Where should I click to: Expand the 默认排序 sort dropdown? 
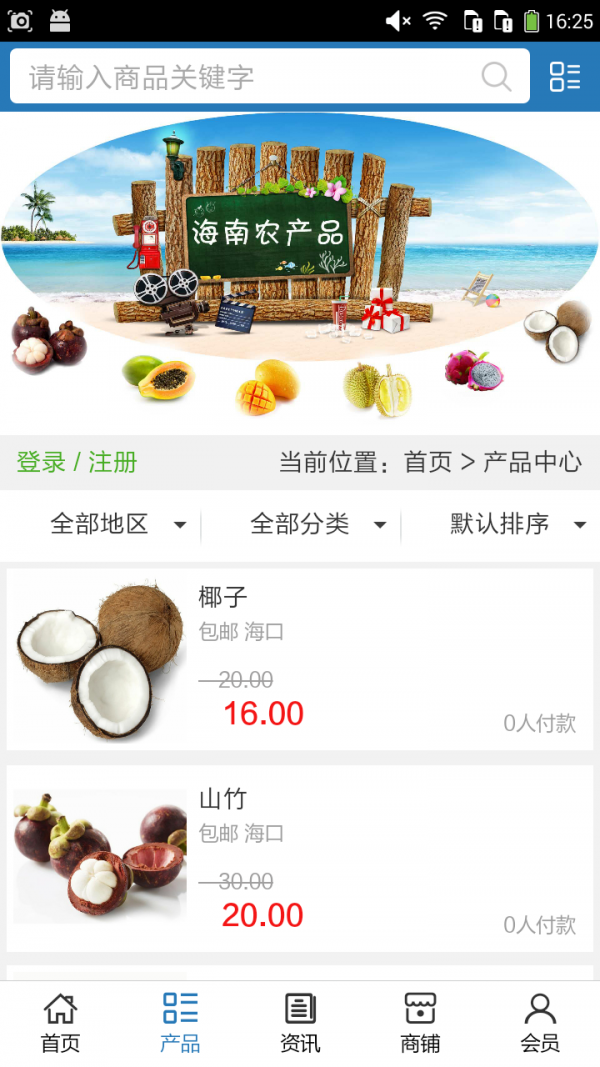pyautogui.click(x=516, y=524)
